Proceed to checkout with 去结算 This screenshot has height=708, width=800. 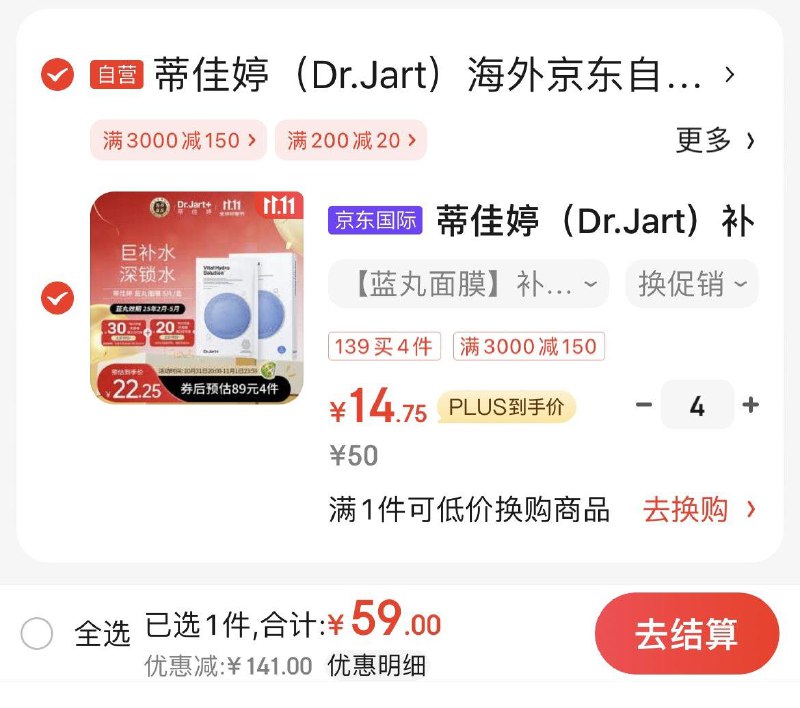coord(686,634)
